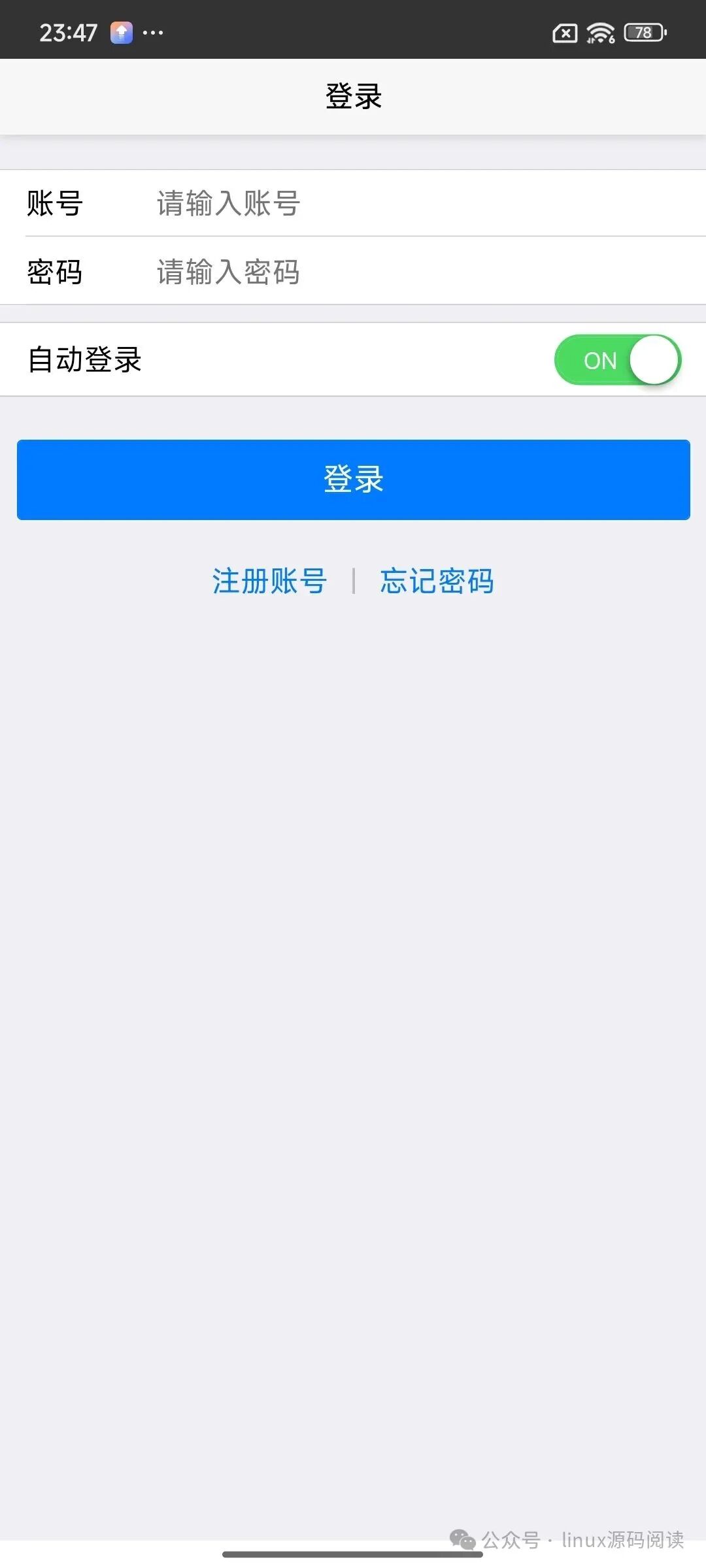Tap the ellipsis notification indicator
This screenshot has height=1568, width=706.
tap(154, 32)
